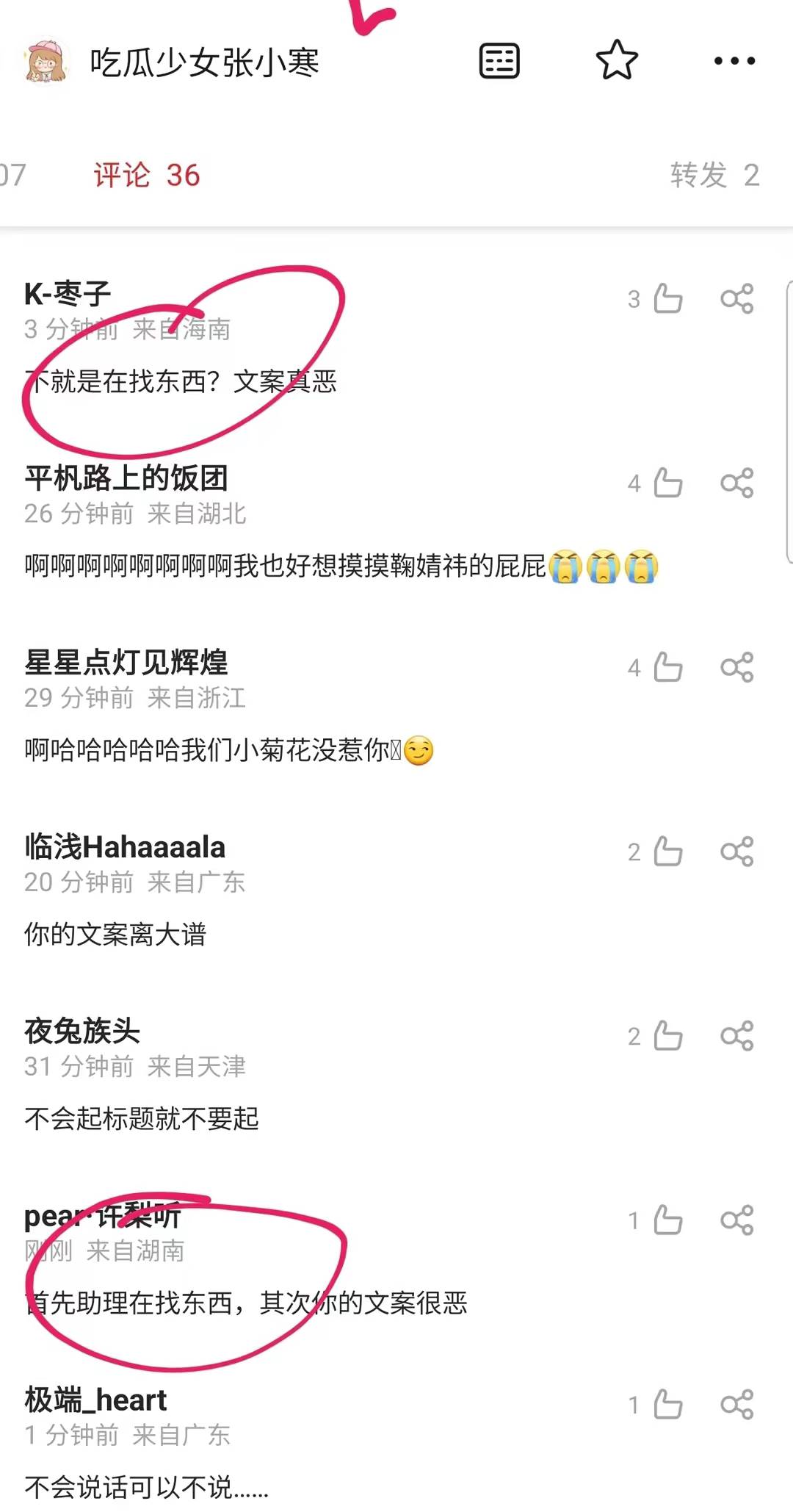Share 临浅Hahaaaala's comment

coord(736,852)
